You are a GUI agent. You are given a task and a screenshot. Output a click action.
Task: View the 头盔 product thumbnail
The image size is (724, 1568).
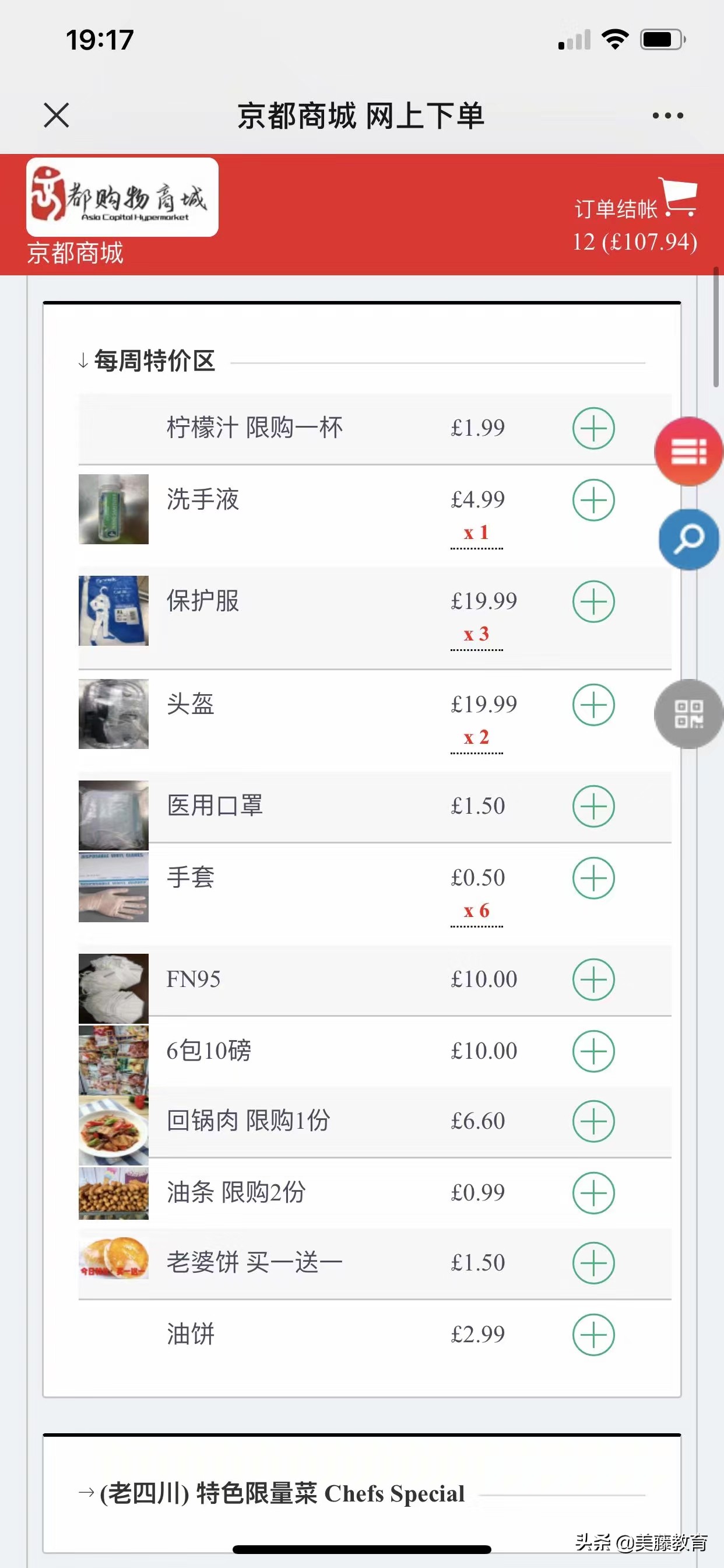(113, 713)
